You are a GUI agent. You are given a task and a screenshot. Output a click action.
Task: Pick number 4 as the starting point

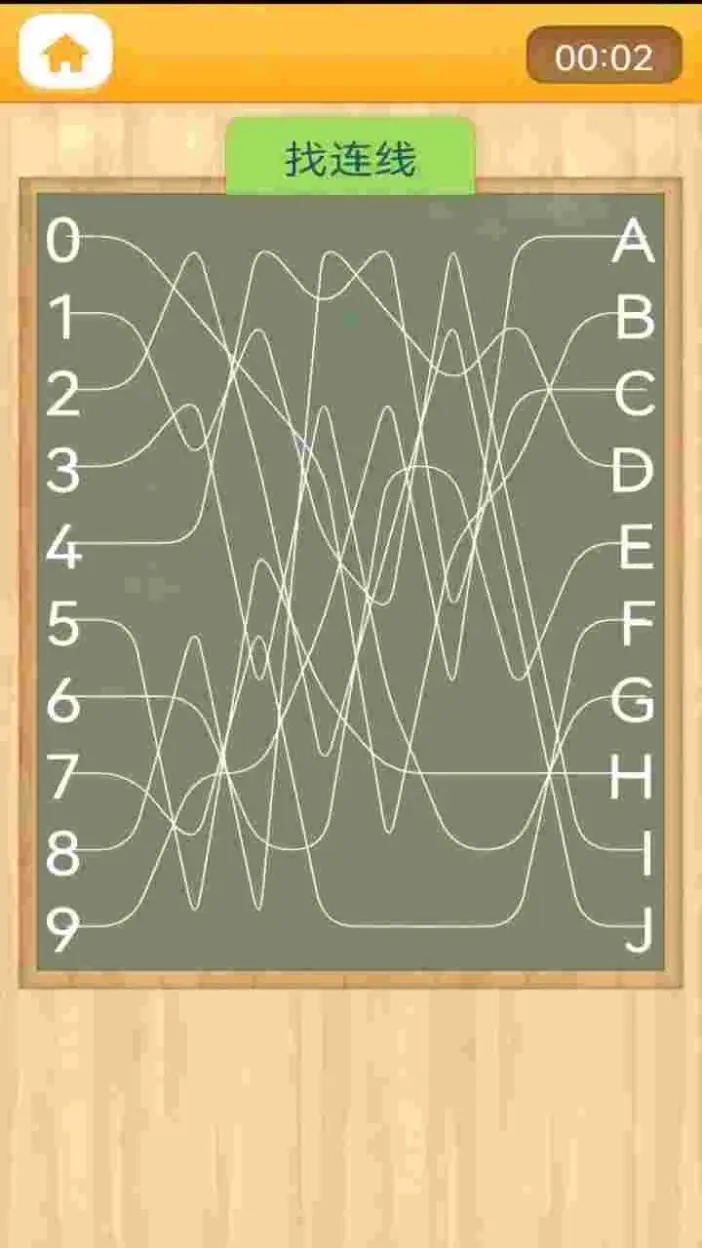pos(62,549)
